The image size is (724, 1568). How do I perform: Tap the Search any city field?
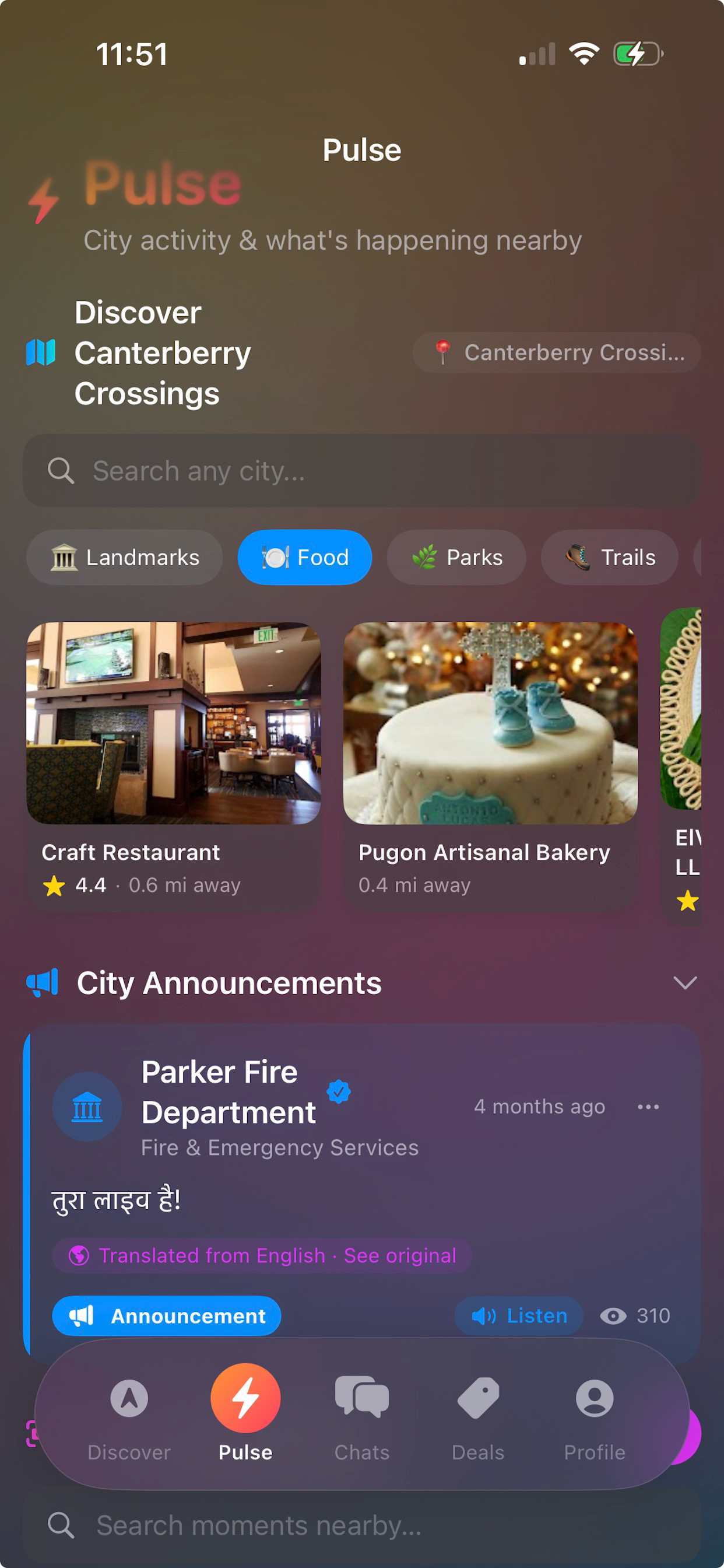point(362,471)
